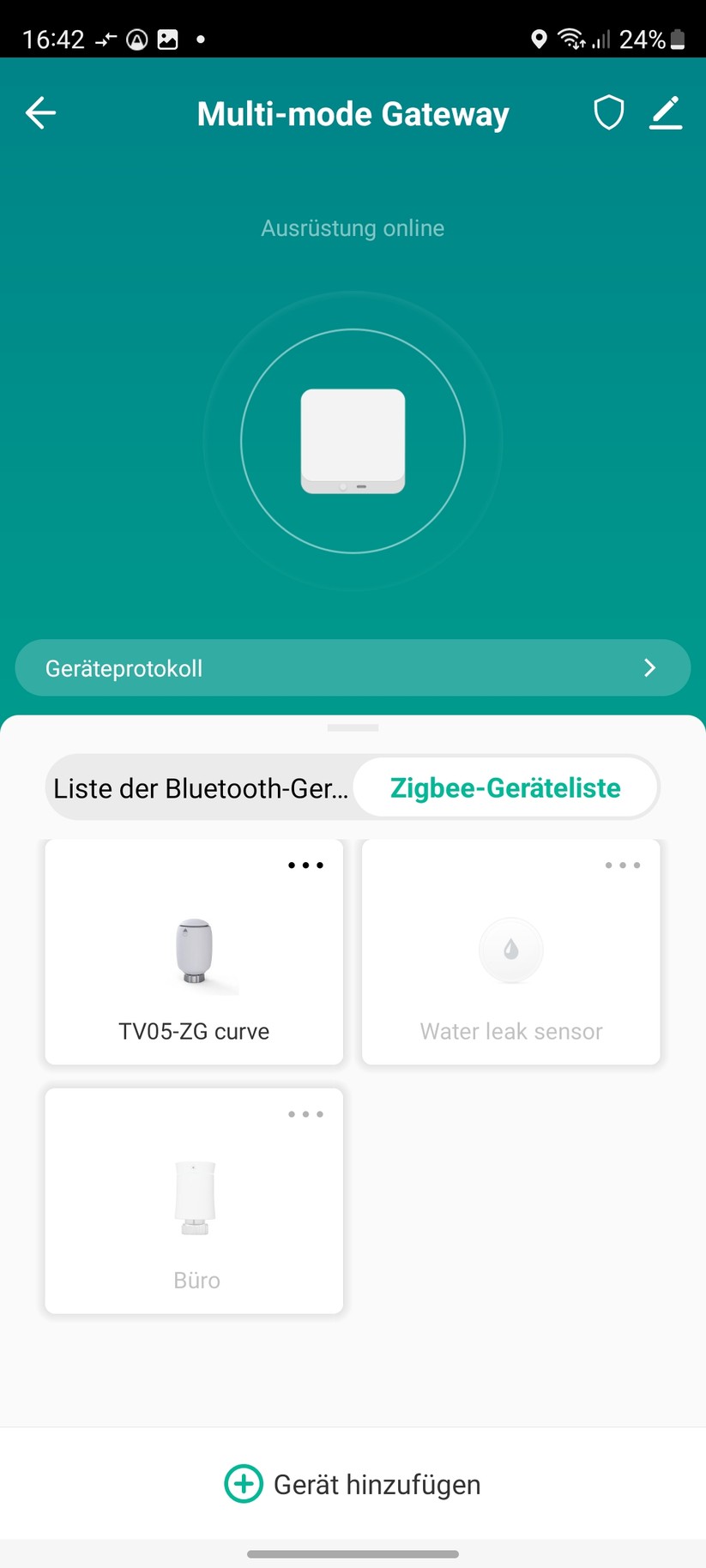Open the three-dot menu on TV05-ZG curve

[305, 865]
